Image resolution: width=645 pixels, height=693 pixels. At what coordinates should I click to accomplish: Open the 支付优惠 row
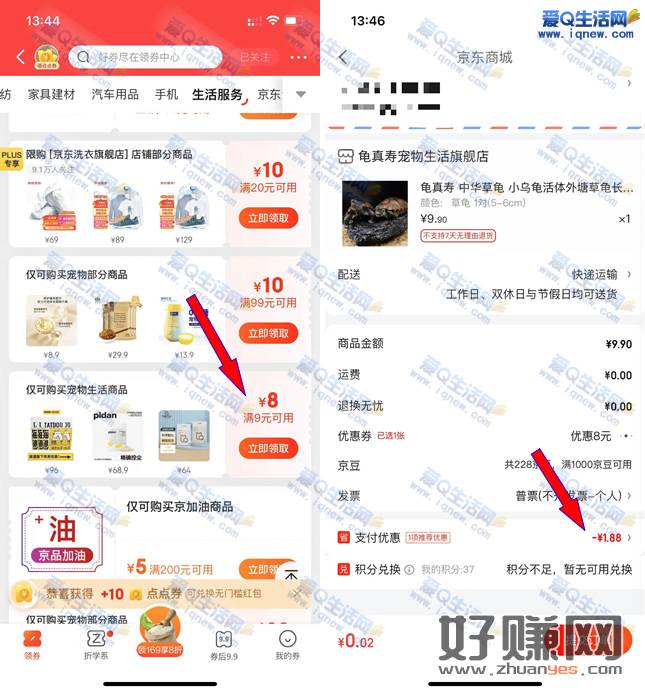click(484, 538)
